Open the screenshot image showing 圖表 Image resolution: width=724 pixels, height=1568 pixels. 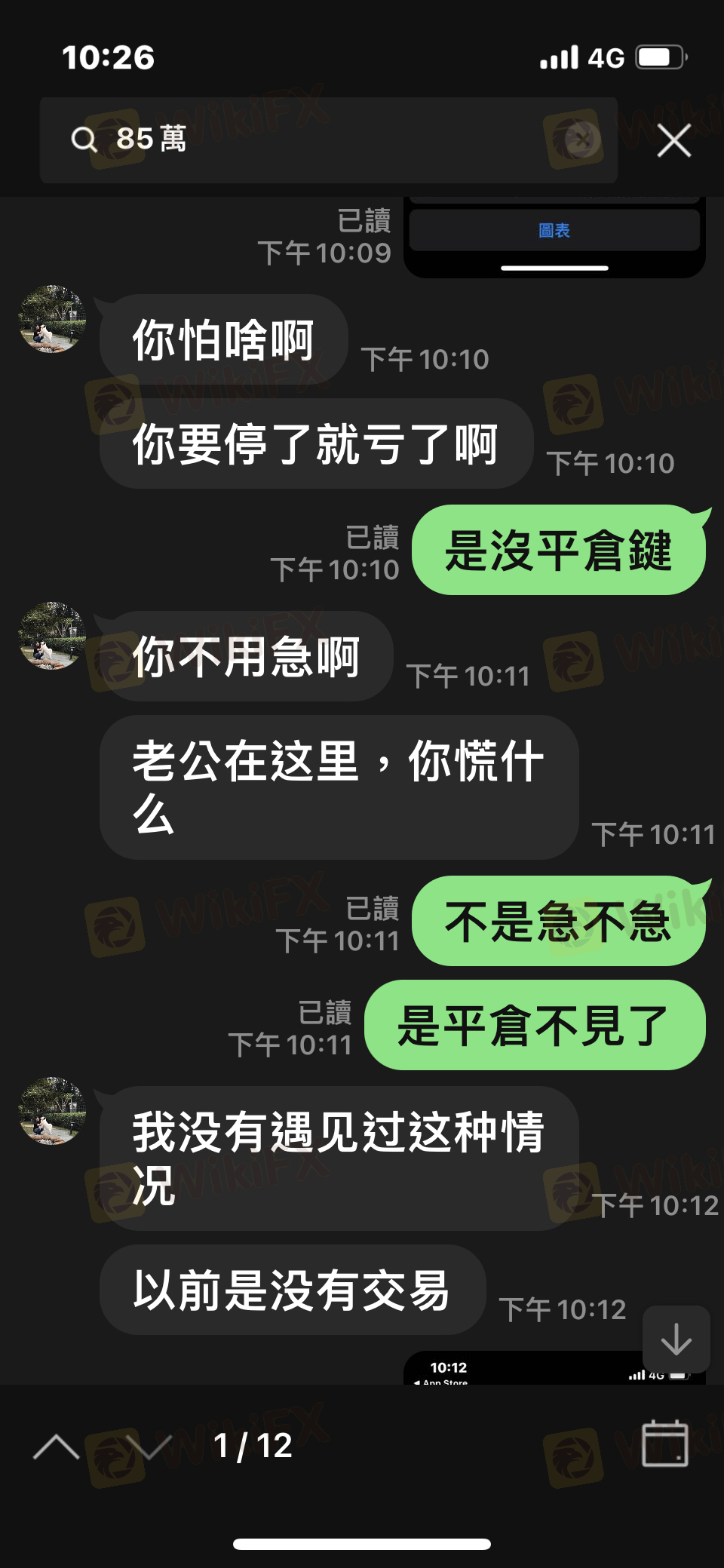[554, 236]
